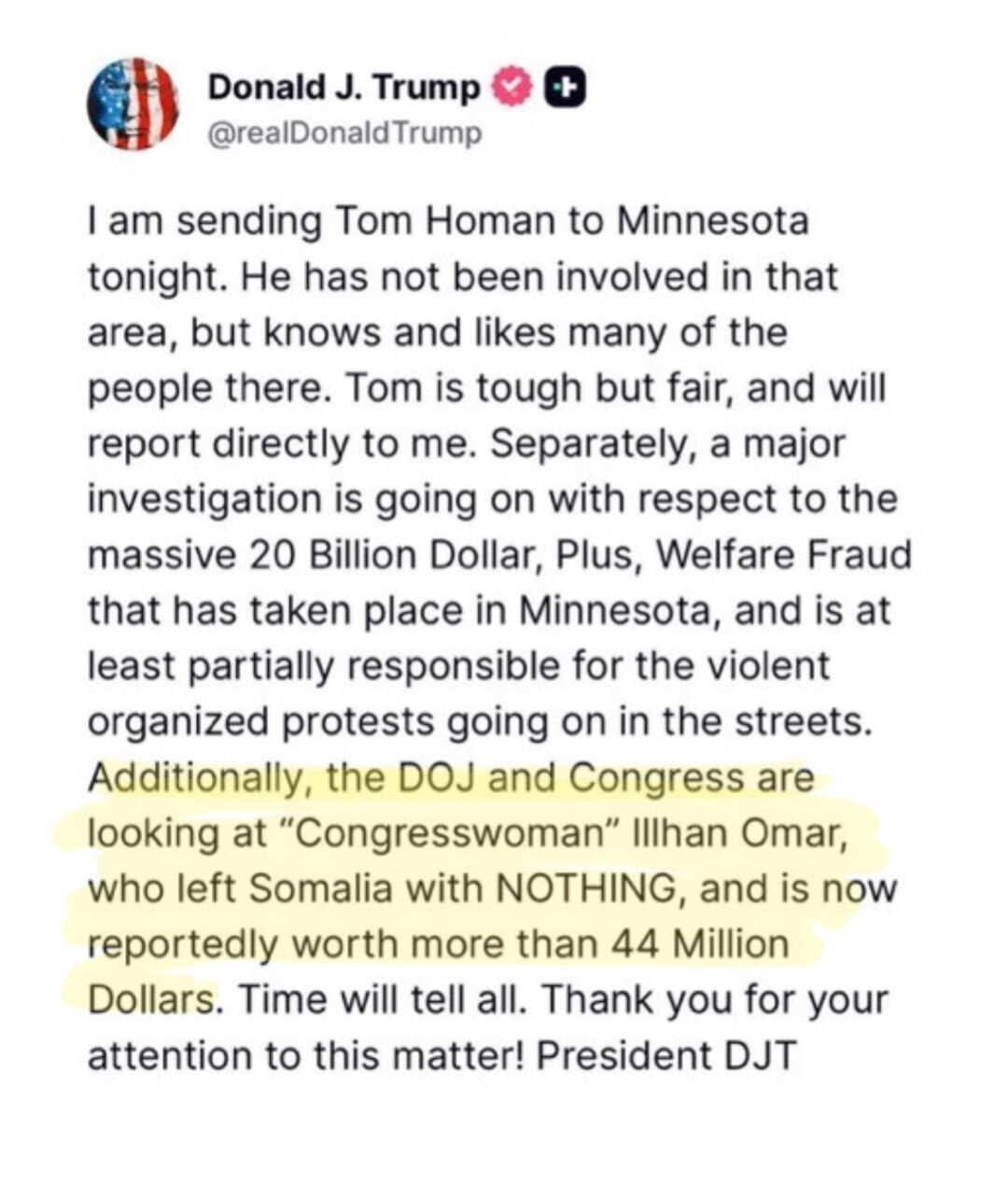Click the display name 'Donald J. Trump'
The image size is (1008, 1200).
pyautogui.click(x=345, y=86)
